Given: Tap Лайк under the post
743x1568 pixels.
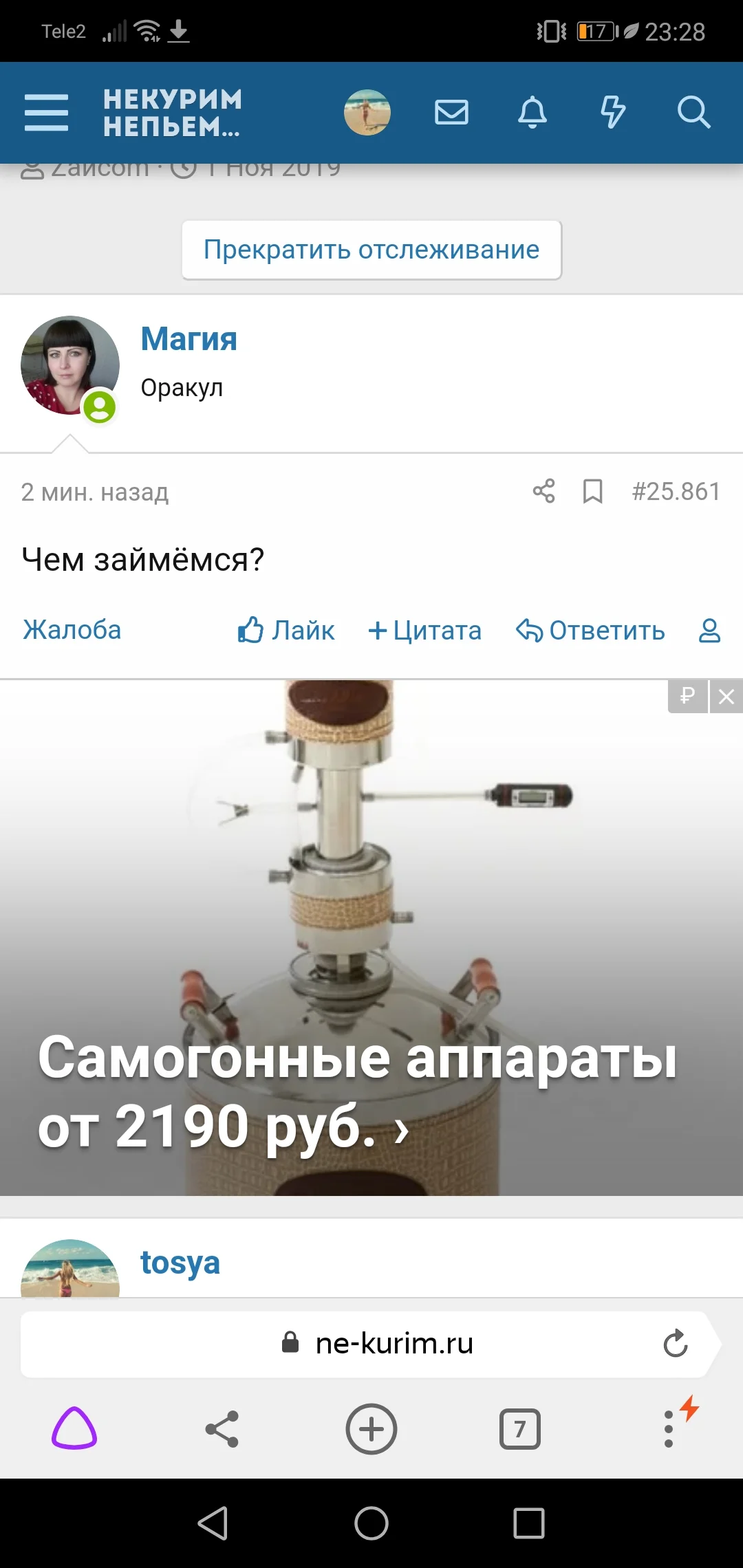Looking at the screenshot, I should click(x=287, y=631).
